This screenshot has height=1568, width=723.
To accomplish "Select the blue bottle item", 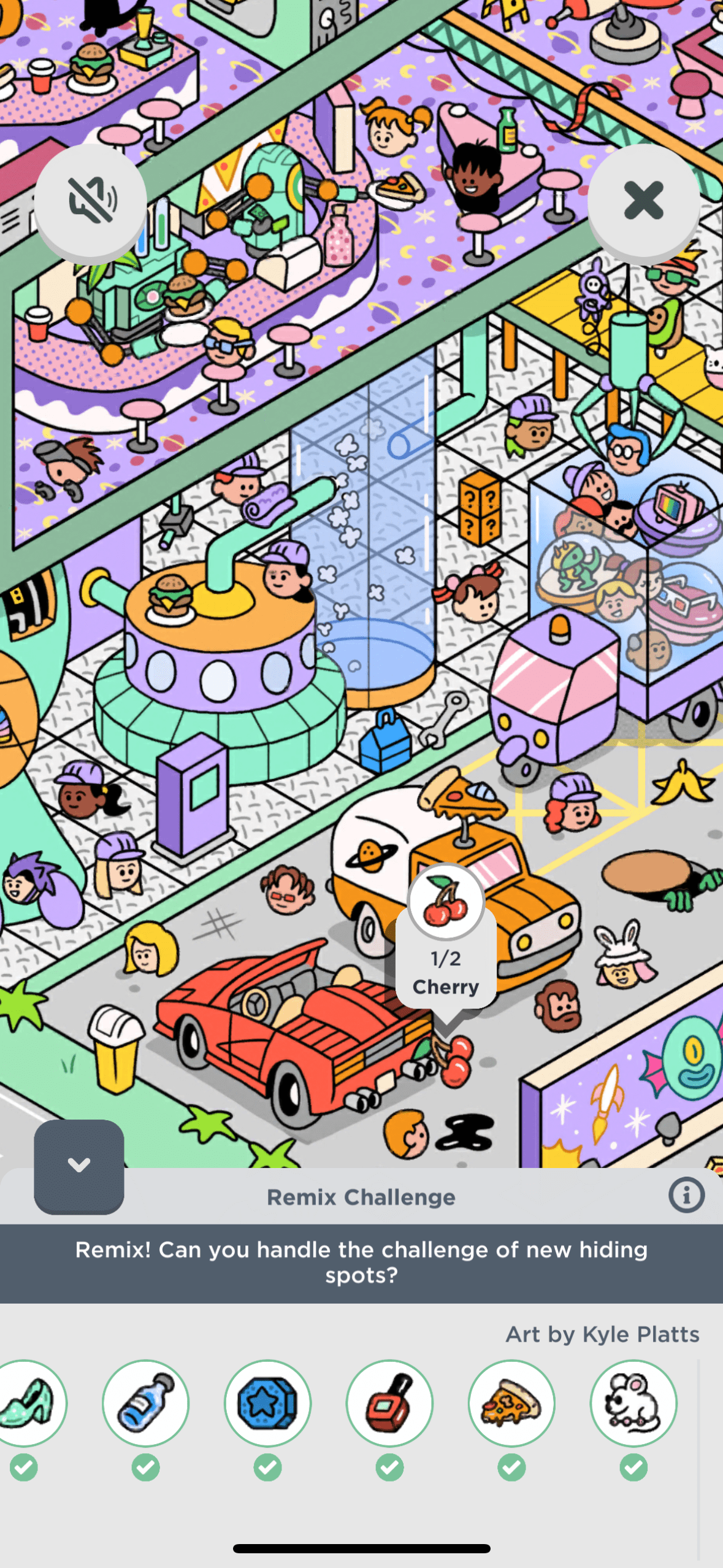I will [146, 1403].
